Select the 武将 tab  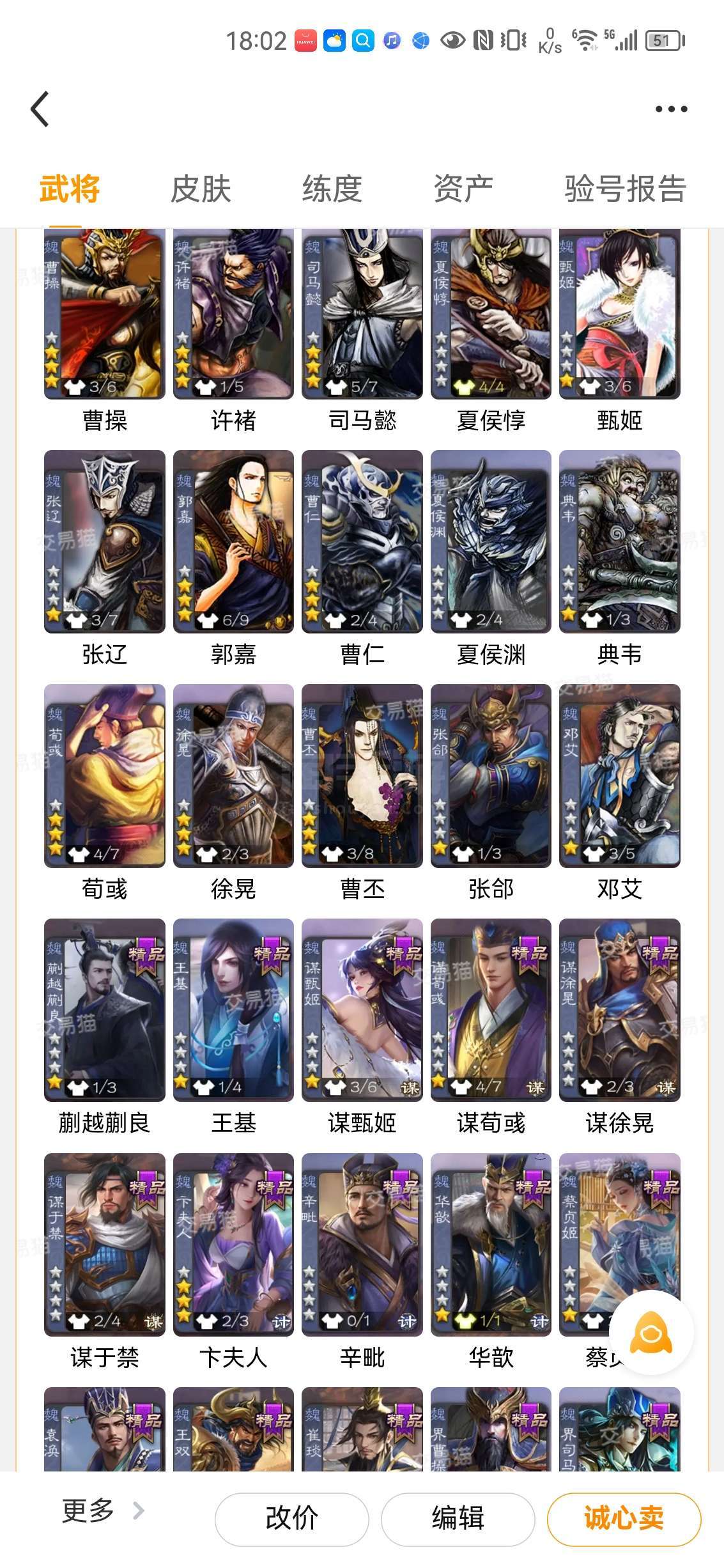(x=70, y=189)
